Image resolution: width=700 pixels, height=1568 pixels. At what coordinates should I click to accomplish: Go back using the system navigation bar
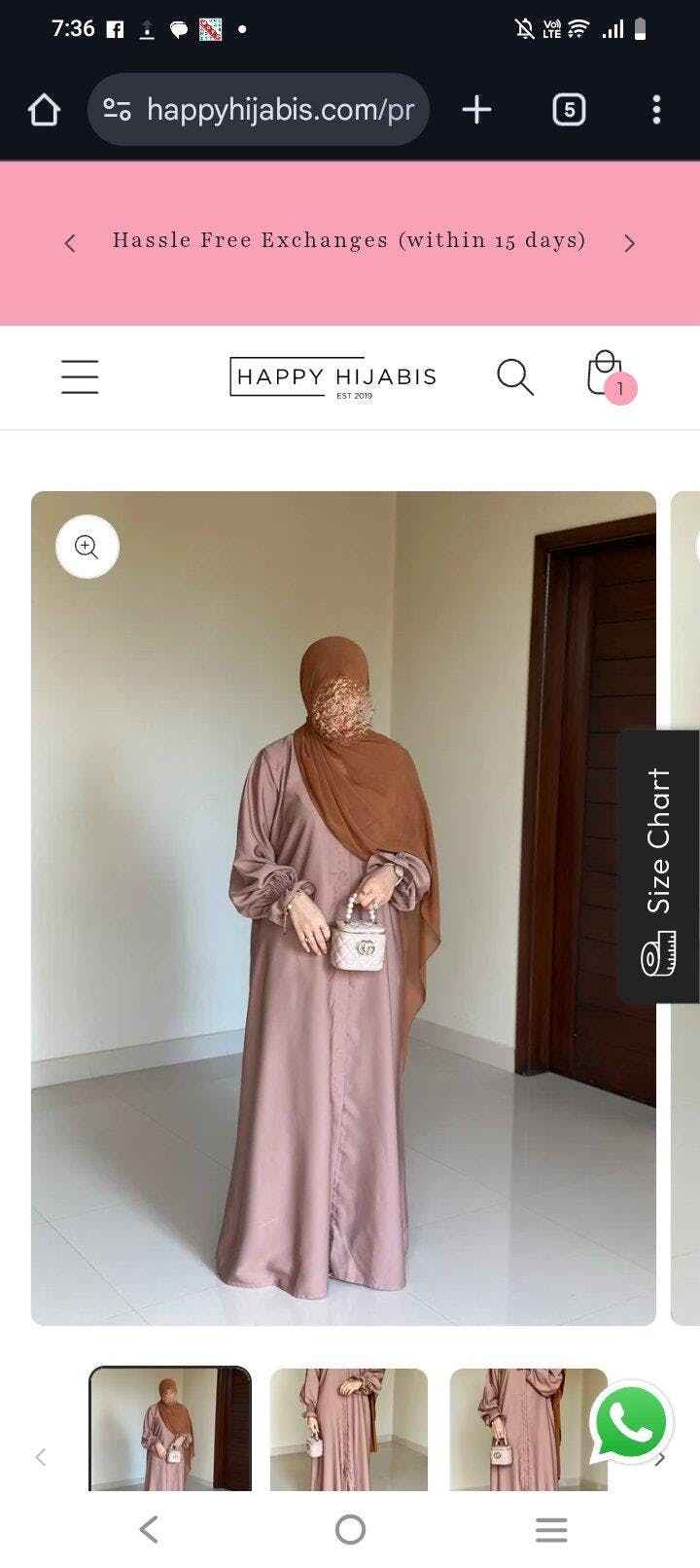149,1530
